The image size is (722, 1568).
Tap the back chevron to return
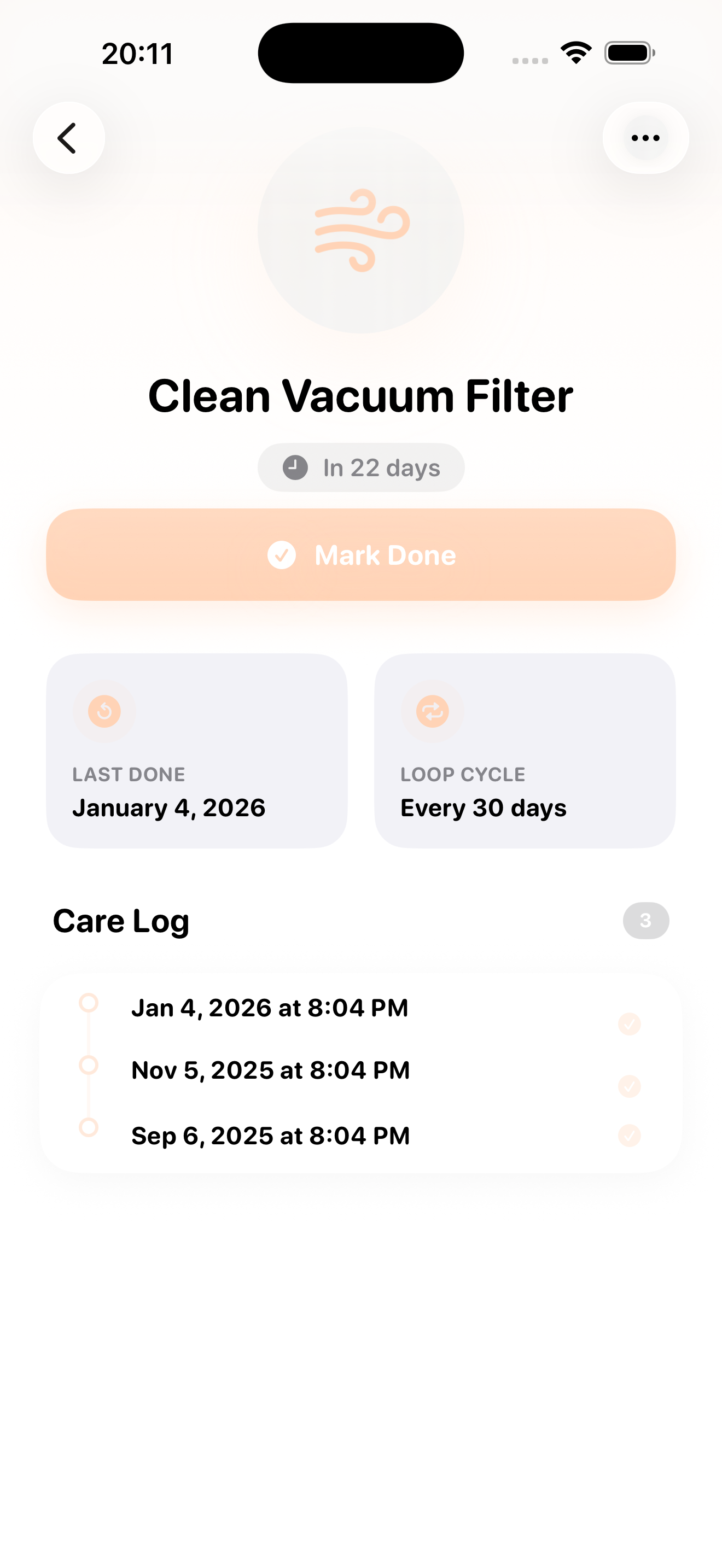point(69,138)
